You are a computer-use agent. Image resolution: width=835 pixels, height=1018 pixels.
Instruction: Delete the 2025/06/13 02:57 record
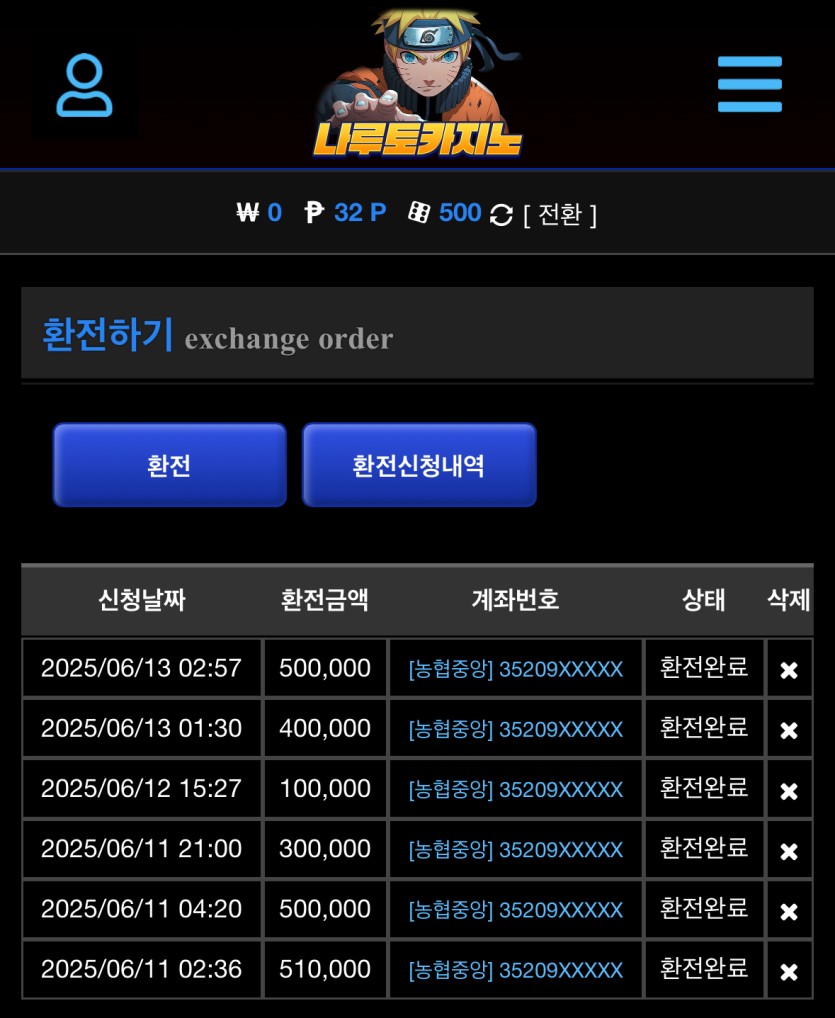(789, 670)
